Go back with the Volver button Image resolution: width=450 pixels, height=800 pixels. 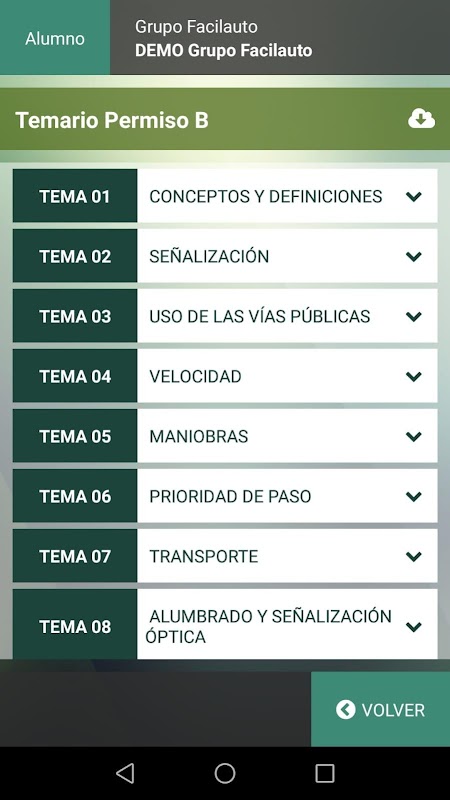tap(381, 709)
